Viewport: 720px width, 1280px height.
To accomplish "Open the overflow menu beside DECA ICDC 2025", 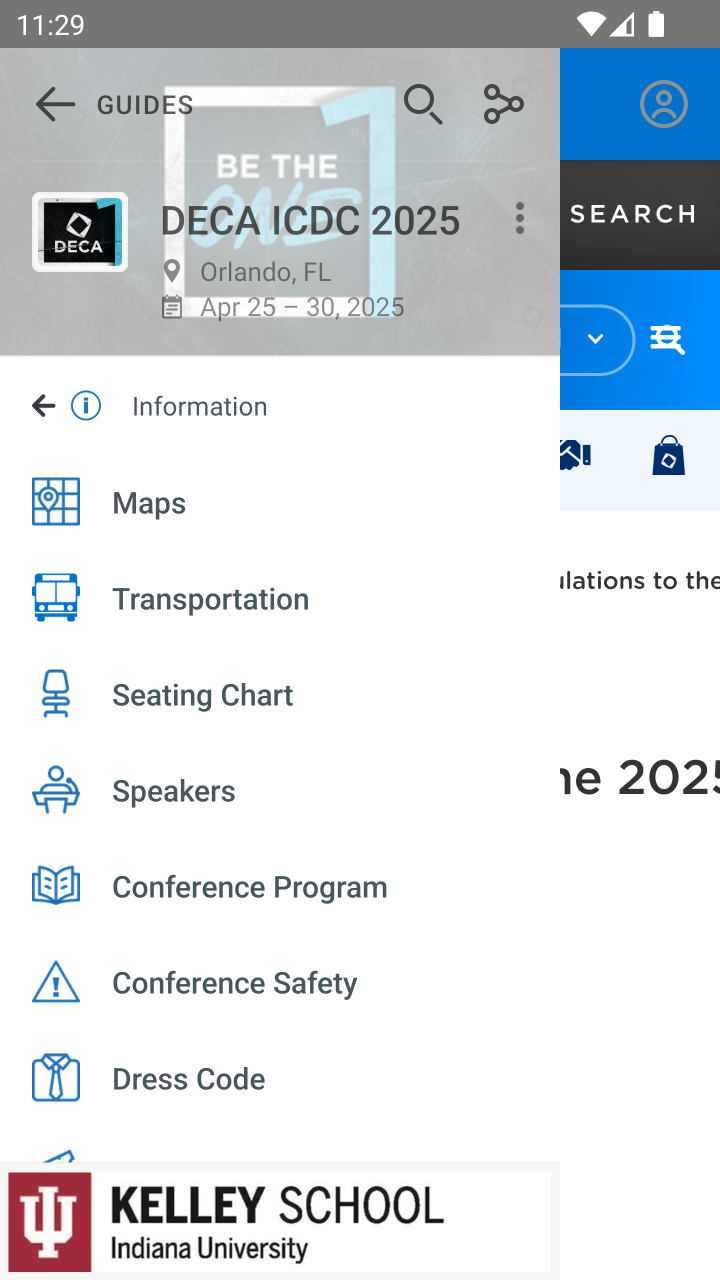I will (519, 218).
